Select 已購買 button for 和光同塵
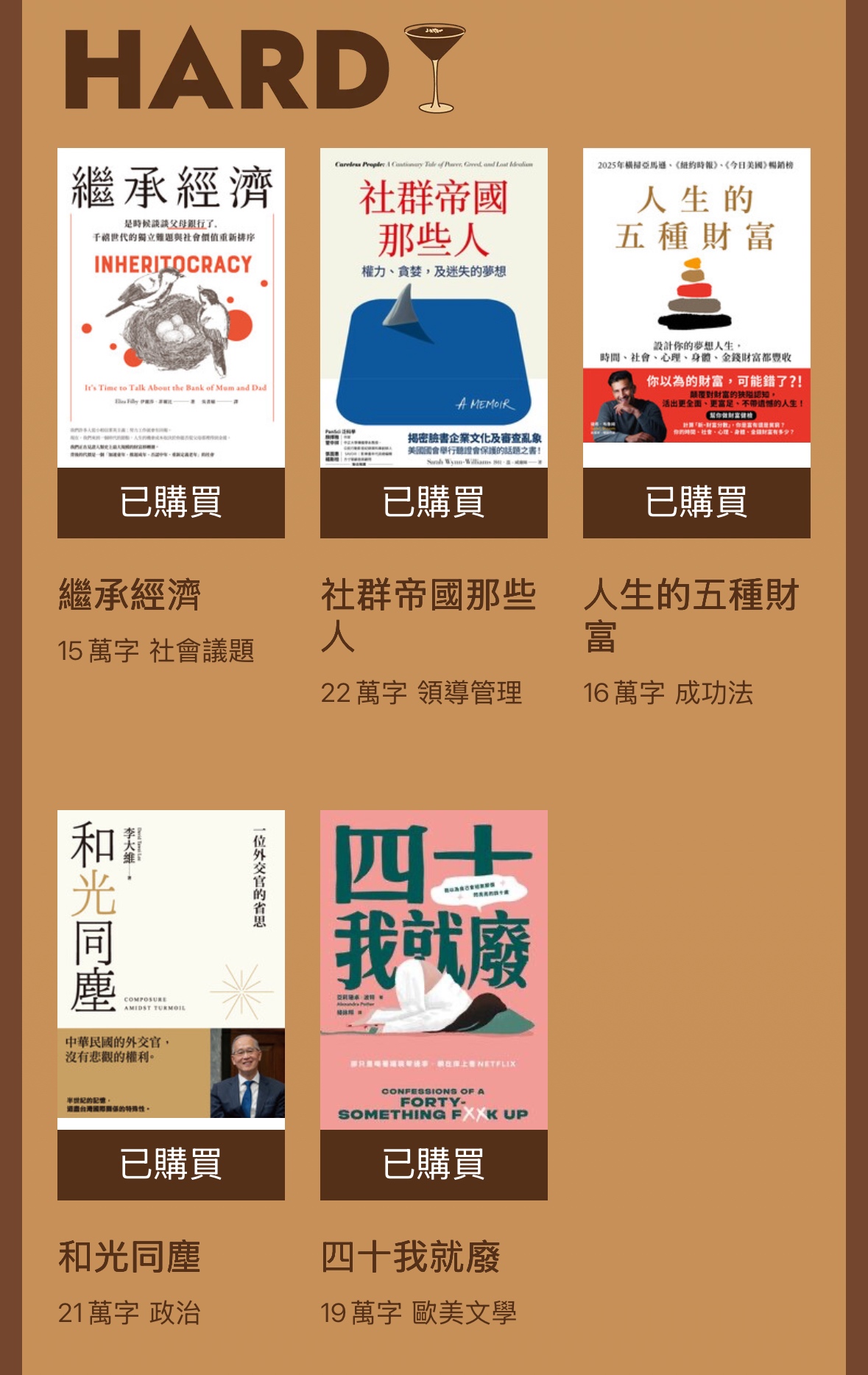Viewport: 868px width, 1375px height. (x=171, y=1164)
